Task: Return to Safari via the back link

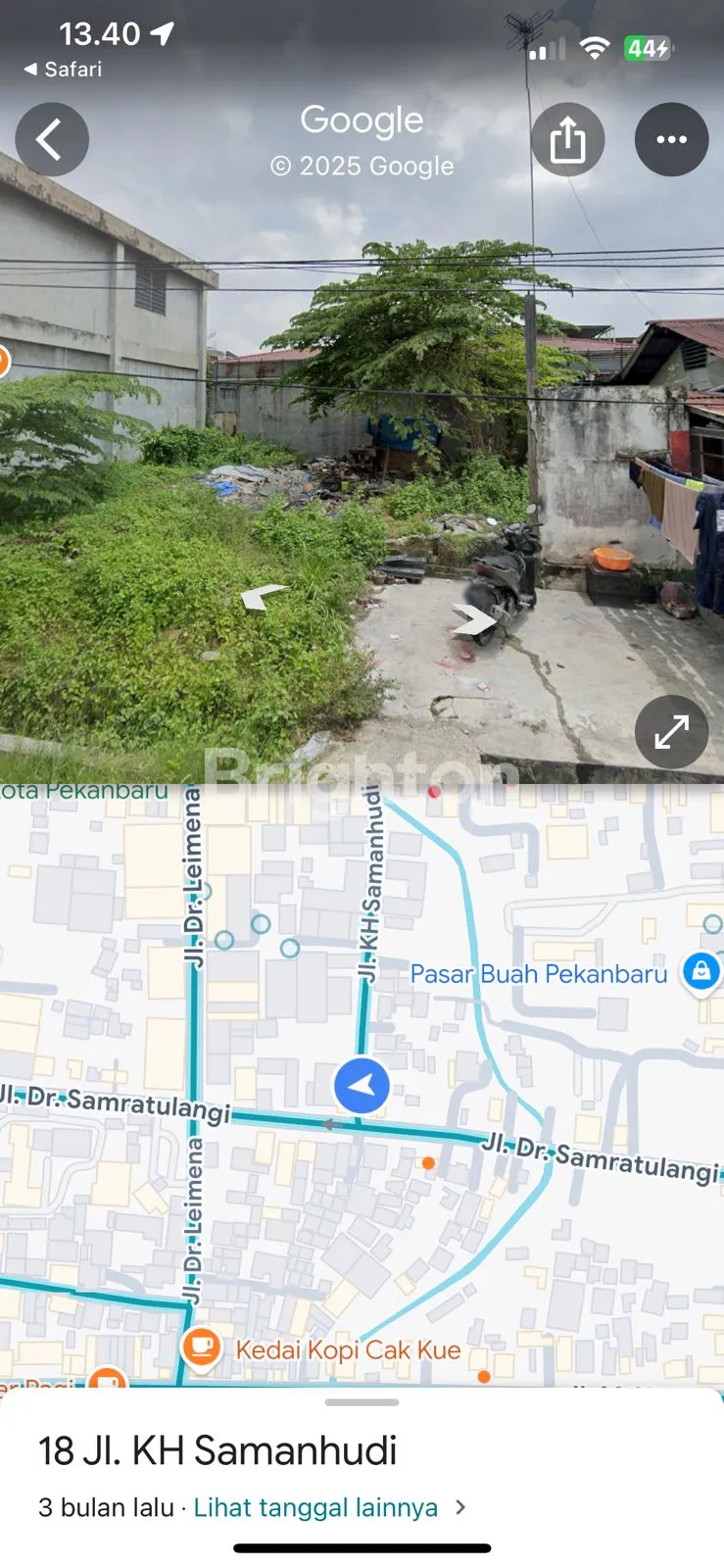Action: [x=63, y=70]
